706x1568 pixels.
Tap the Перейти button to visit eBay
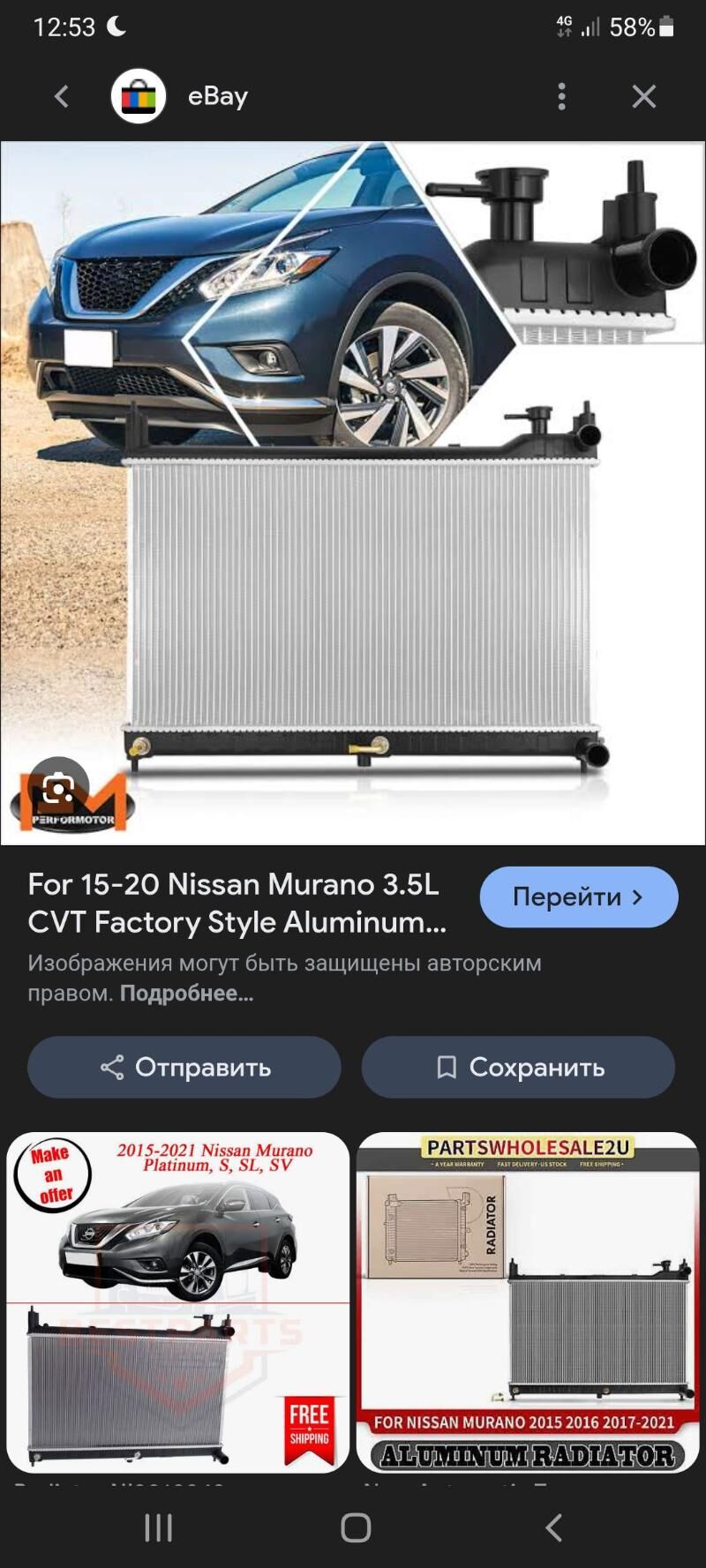(579, 897)
